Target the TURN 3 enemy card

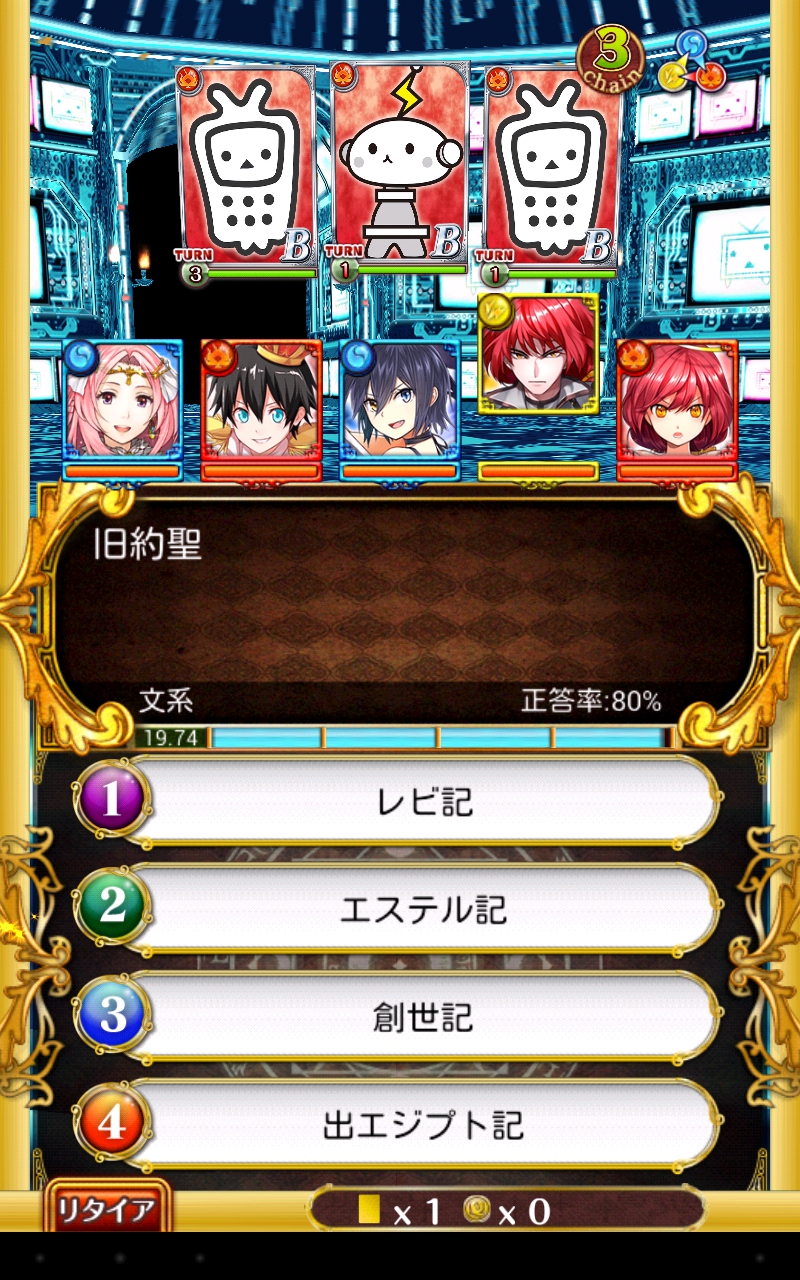tap(246, 165)
